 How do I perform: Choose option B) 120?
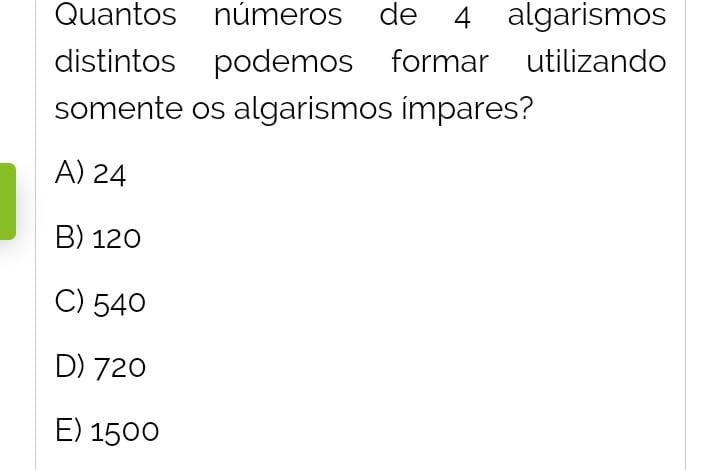click(98, 238)
